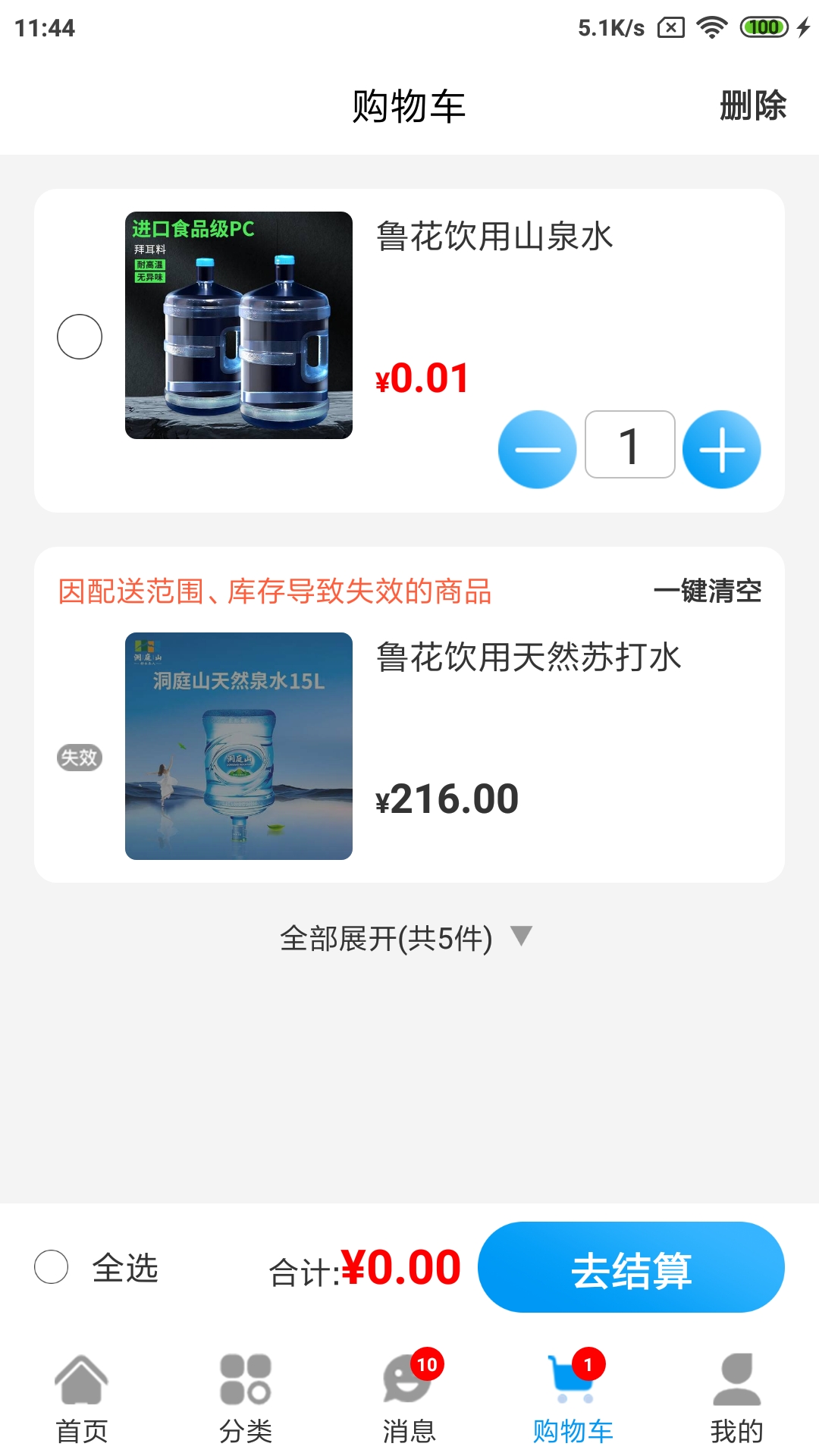Open the 鲁花饮用山泉水 product thumbnail
The height and width of the screenshot is (1456, 819).
[238, 326]
